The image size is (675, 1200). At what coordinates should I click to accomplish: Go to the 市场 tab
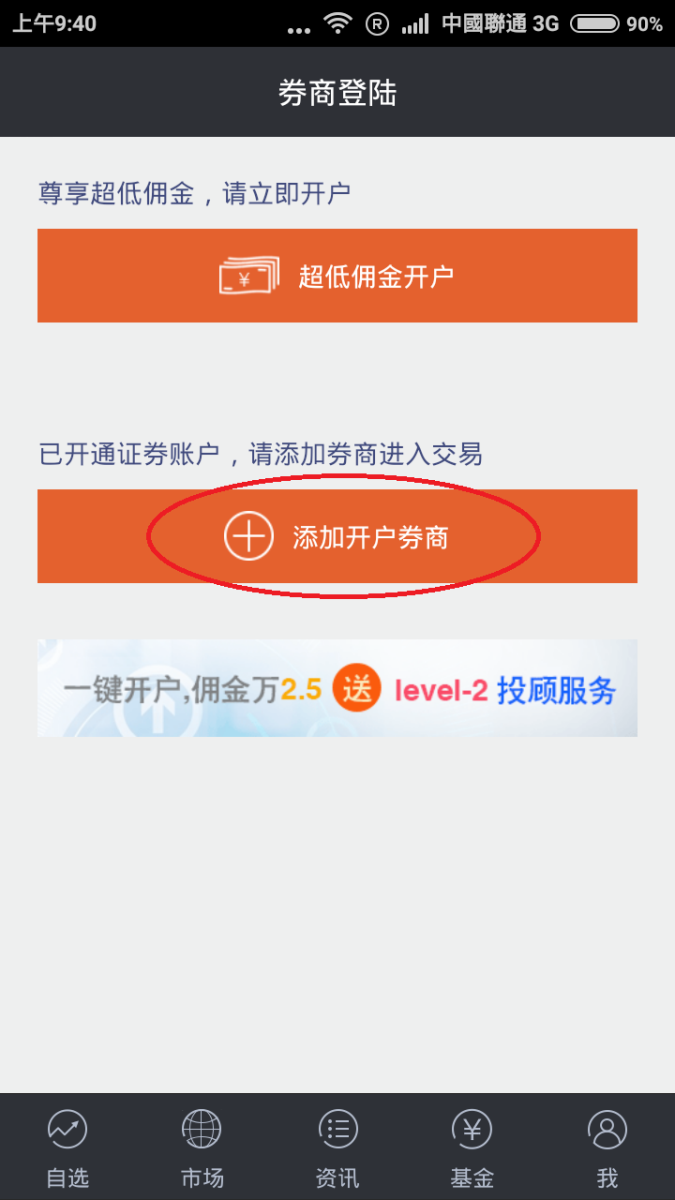pos(202,1148)
